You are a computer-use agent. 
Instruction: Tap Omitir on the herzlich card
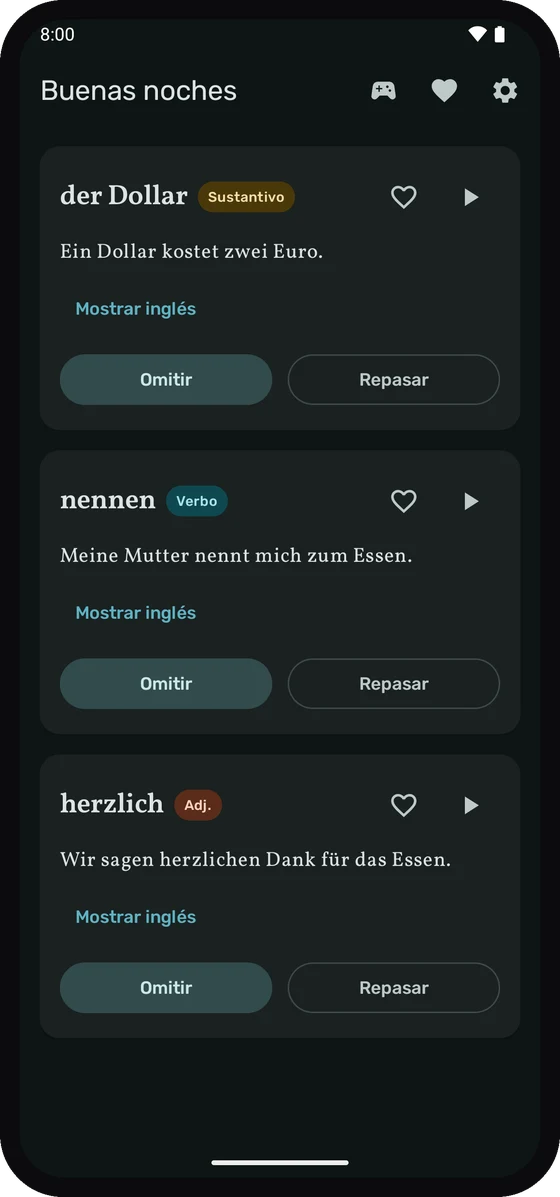click(x=166, y=987)
